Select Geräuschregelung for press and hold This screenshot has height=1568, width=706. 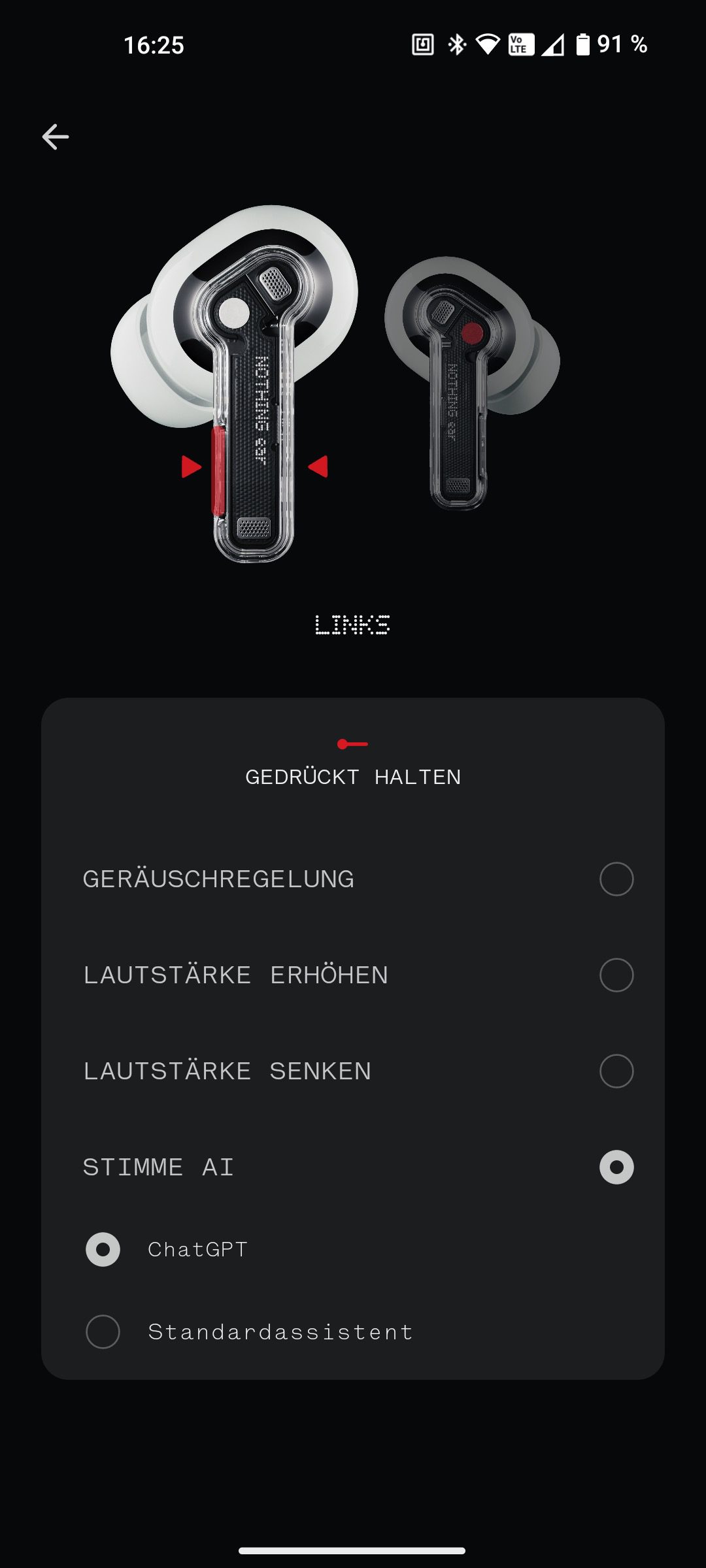click(616, 879)
